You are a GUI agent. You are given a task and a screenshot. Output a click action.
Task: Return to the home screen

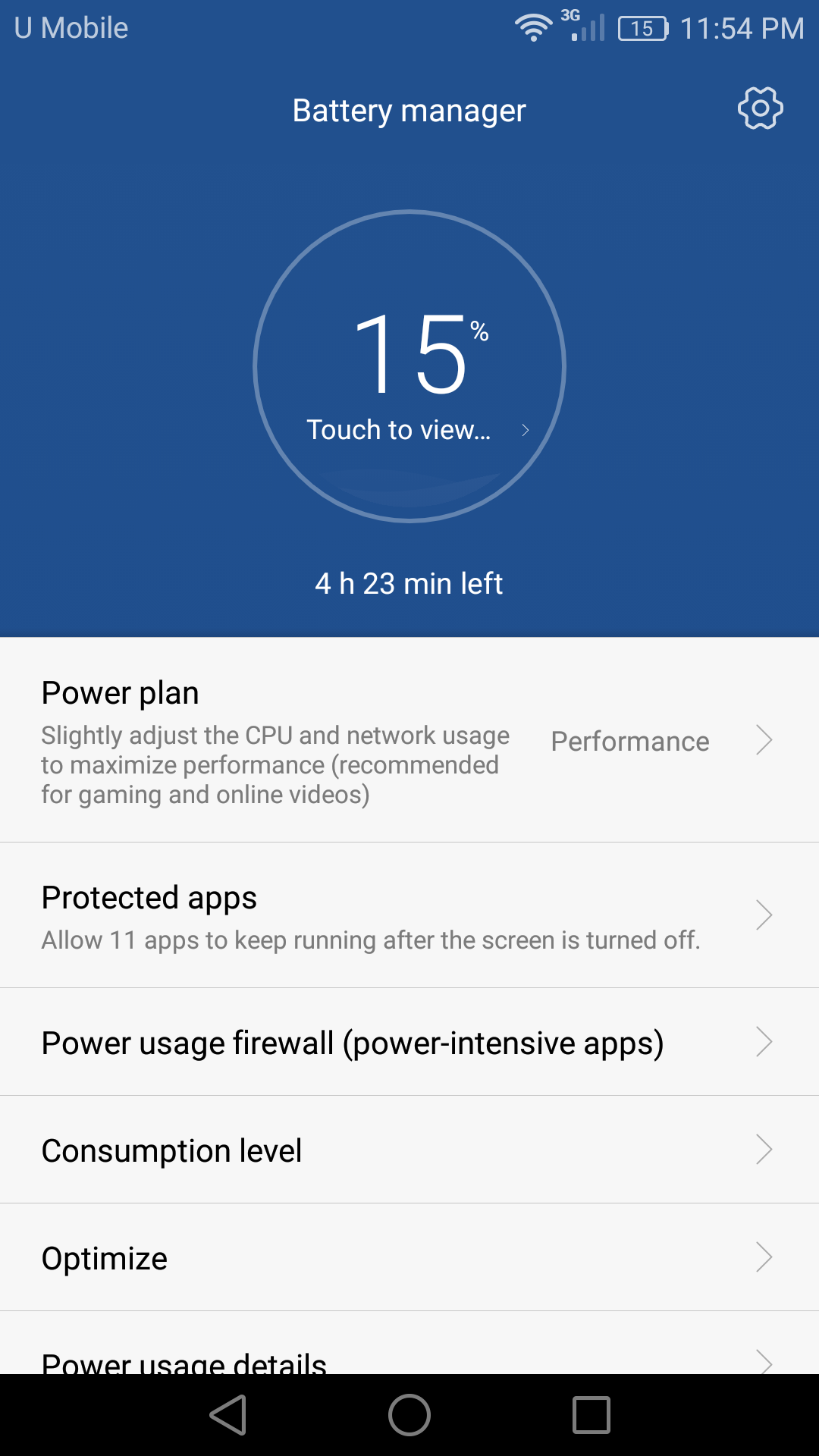click(x=409, y=1415)
